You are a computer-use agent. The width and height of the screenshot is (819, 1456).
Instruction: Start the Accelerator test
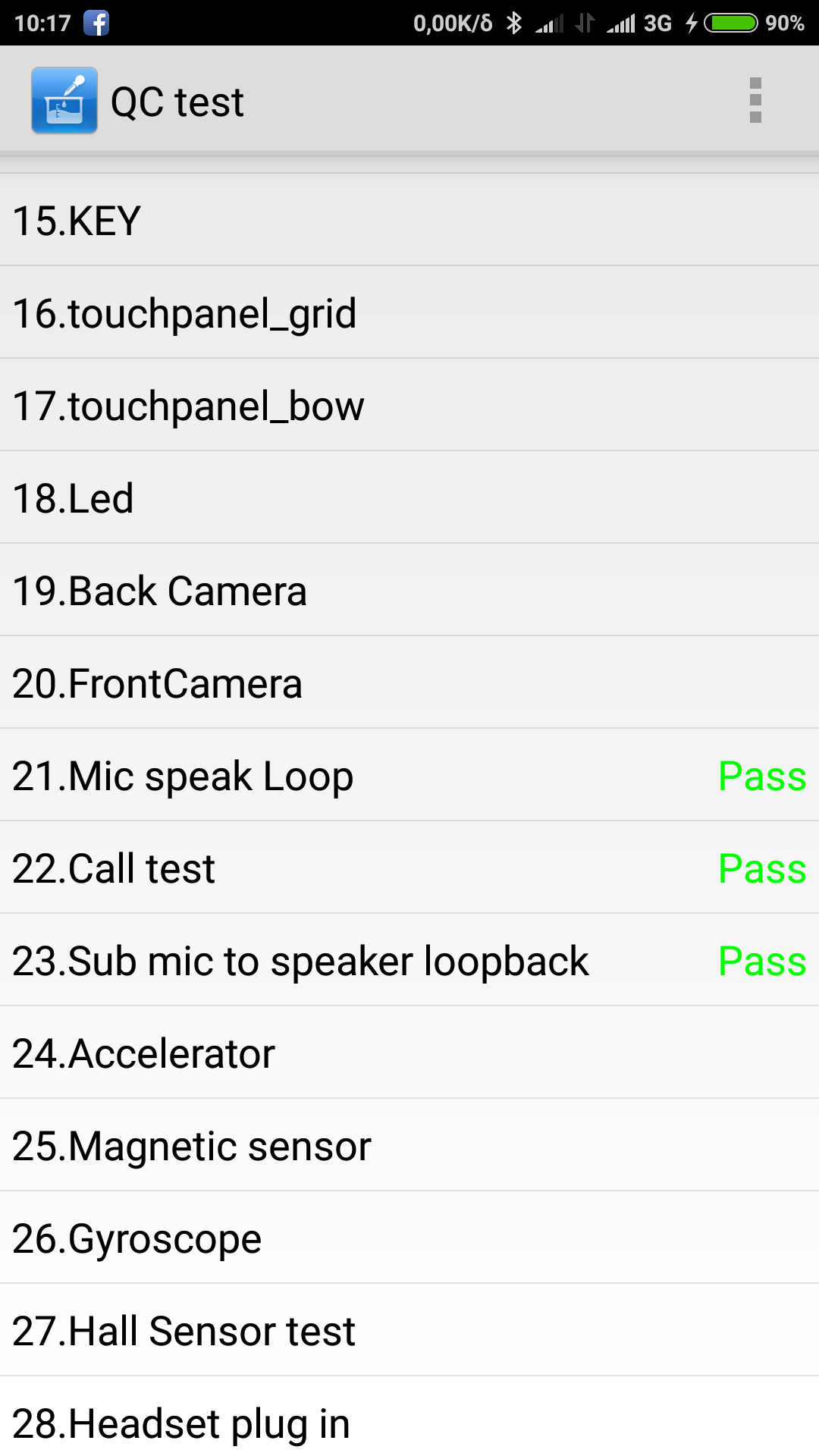click(x=409, y=1053)
